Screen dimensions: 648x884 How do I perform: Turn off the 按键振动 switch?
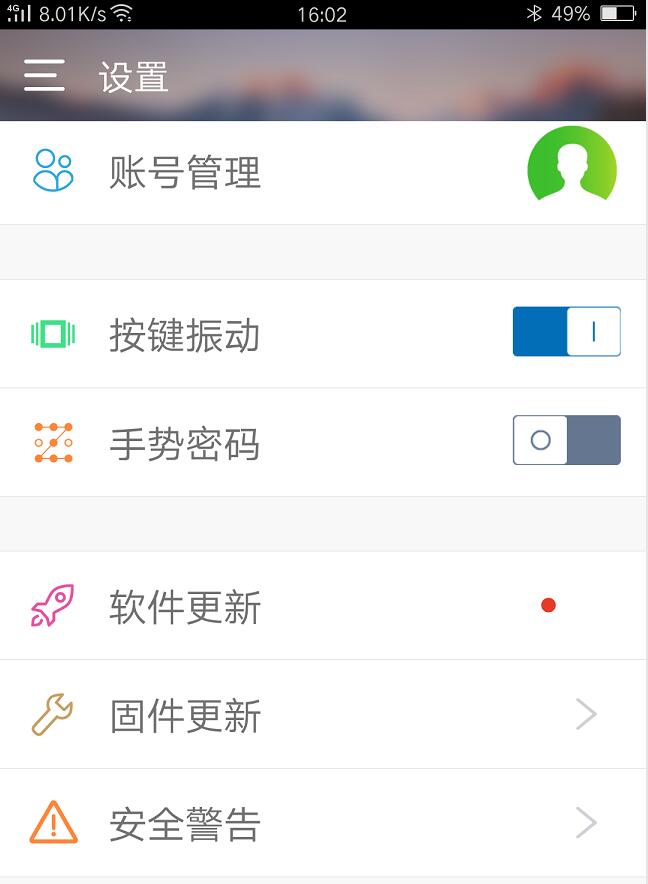click(x=566, y=332)
